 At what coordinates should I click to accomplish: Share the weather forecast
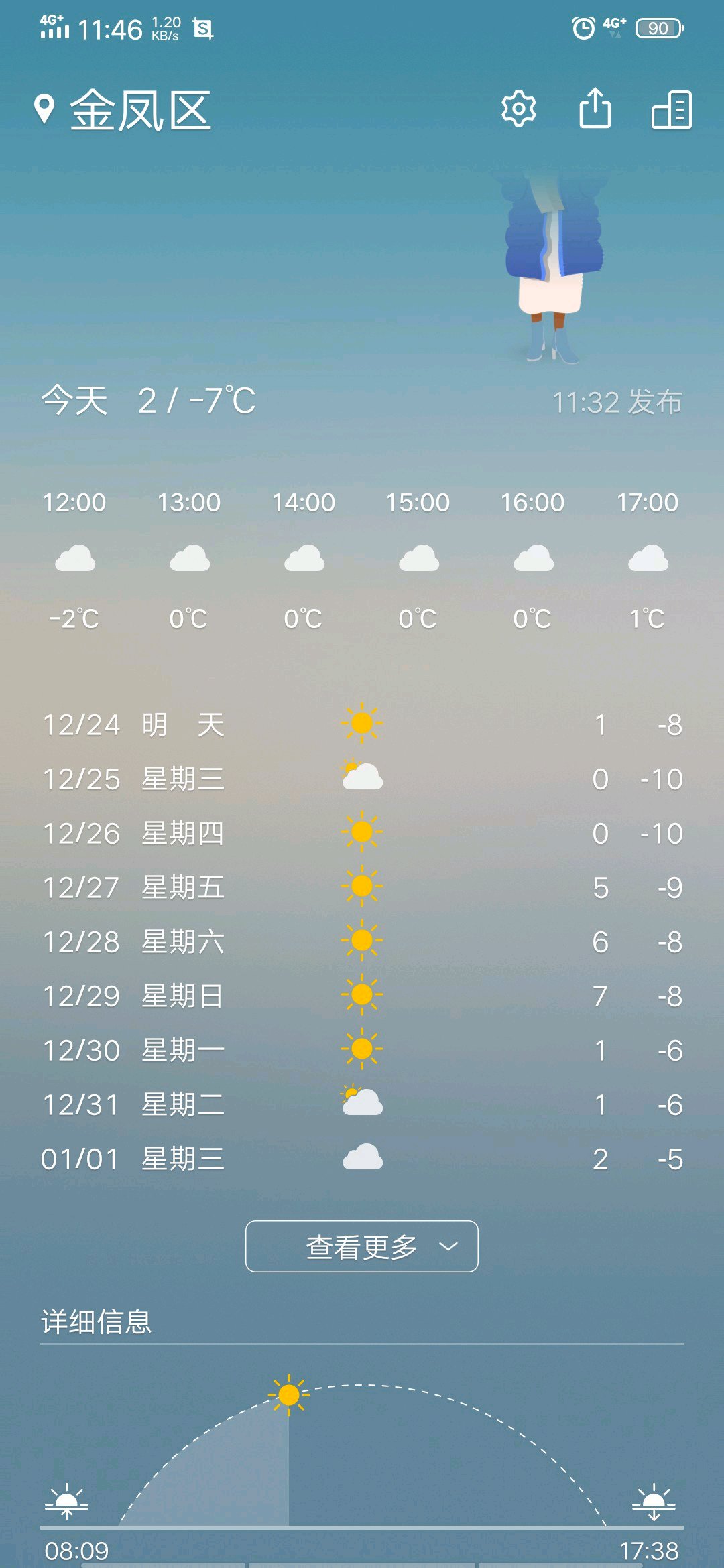click(595, 109)
